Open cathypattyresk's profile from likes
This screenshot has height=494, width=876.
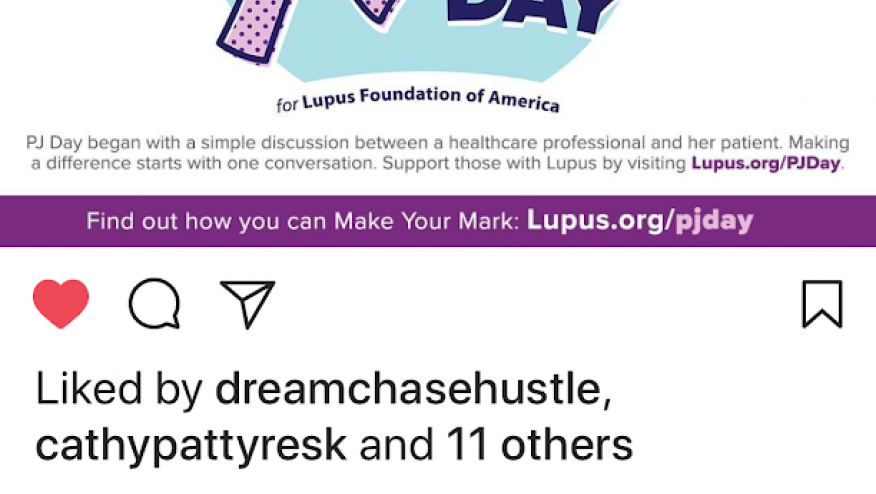click(x=191, y=445)
